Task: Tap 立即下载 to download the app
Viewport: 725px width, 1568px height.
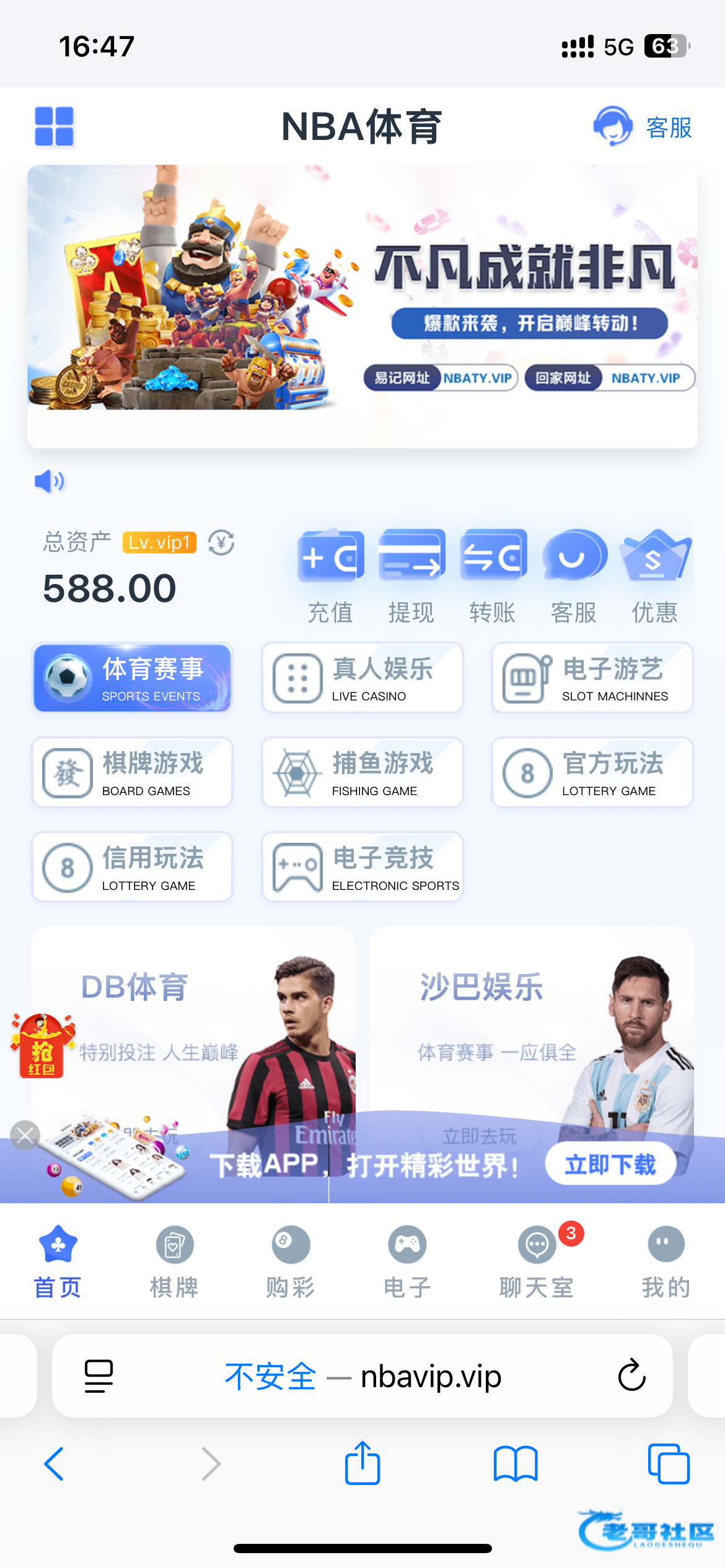Action: tap(610, 1165)
